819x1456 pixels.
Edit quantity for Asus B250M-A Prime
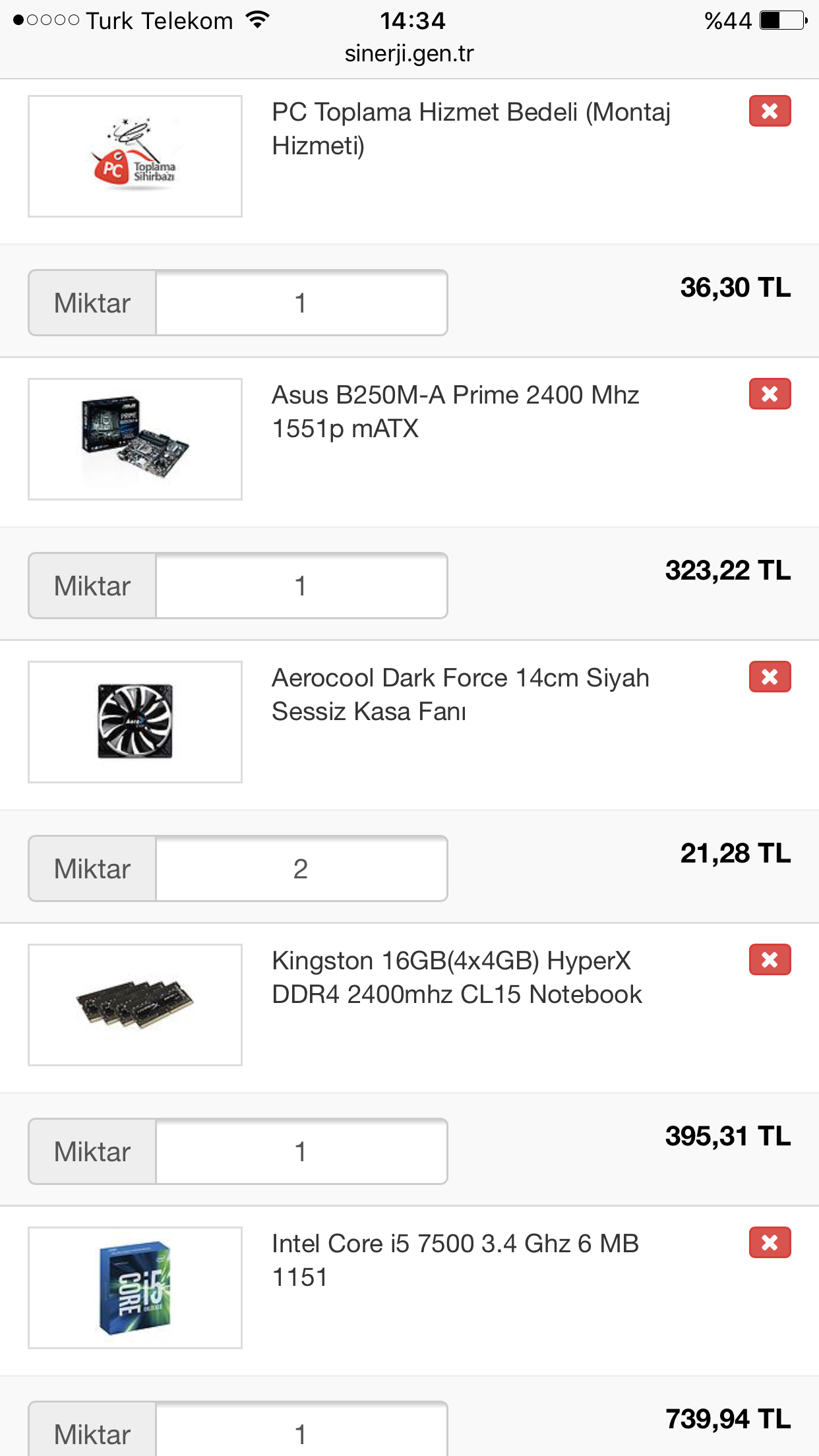301,586
